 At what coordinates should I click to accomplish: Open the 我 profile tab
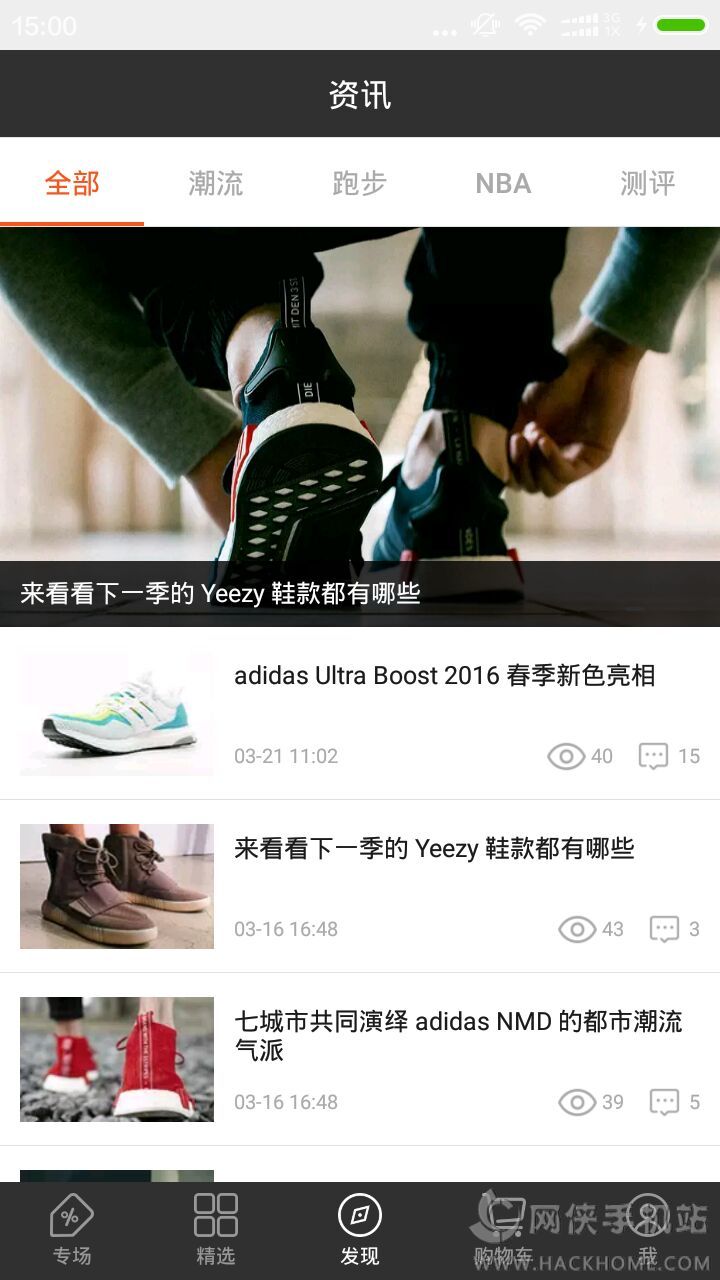[648, 1230]
